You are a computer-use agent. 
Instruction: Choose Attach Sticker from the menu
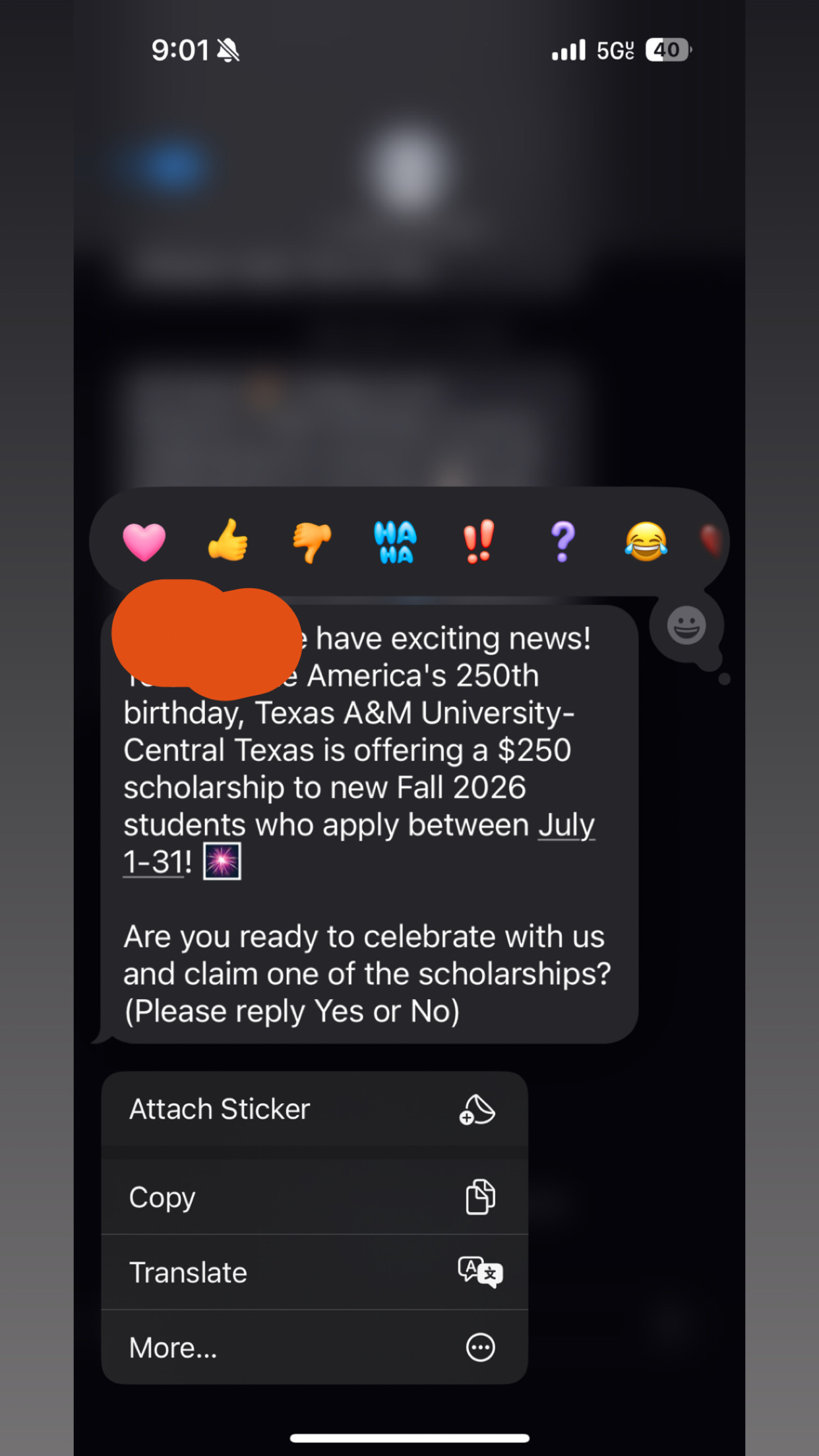click(x=315, y=1109)
